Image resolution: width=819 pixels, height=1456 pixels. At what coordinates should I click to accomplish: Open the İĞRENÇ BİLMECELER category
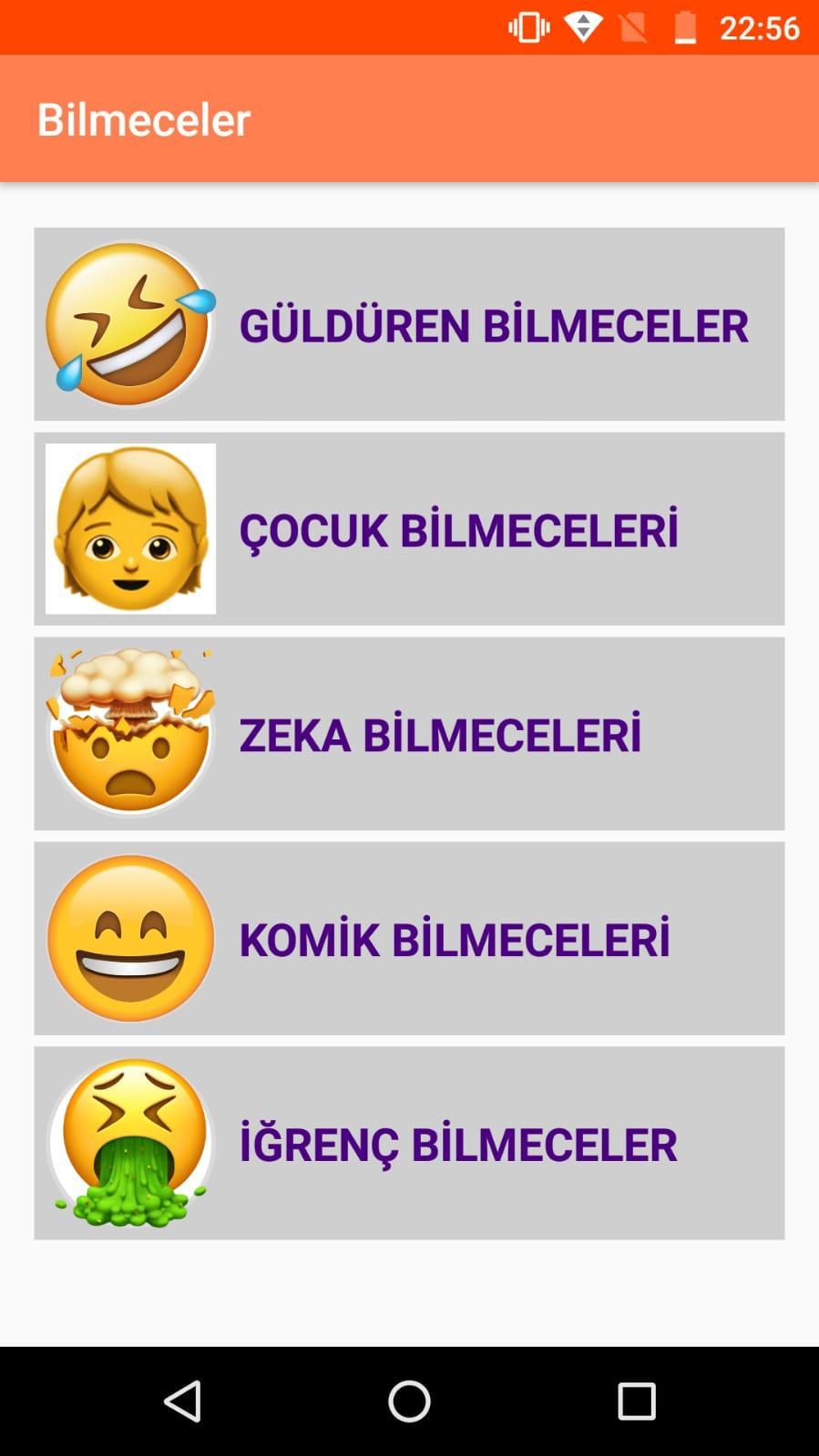409,1144
